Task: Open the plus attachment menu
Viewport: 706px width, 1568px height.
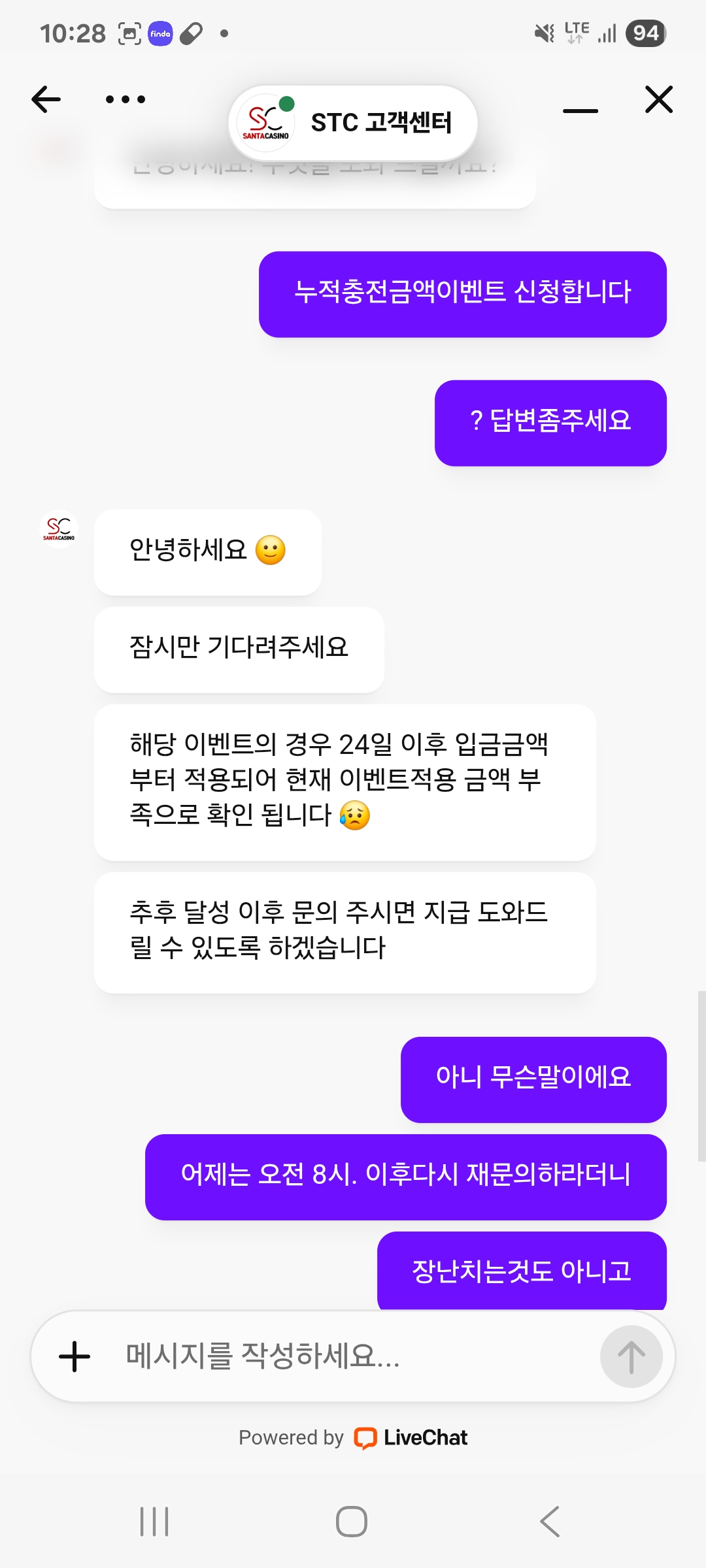Action: [75, 1356]
